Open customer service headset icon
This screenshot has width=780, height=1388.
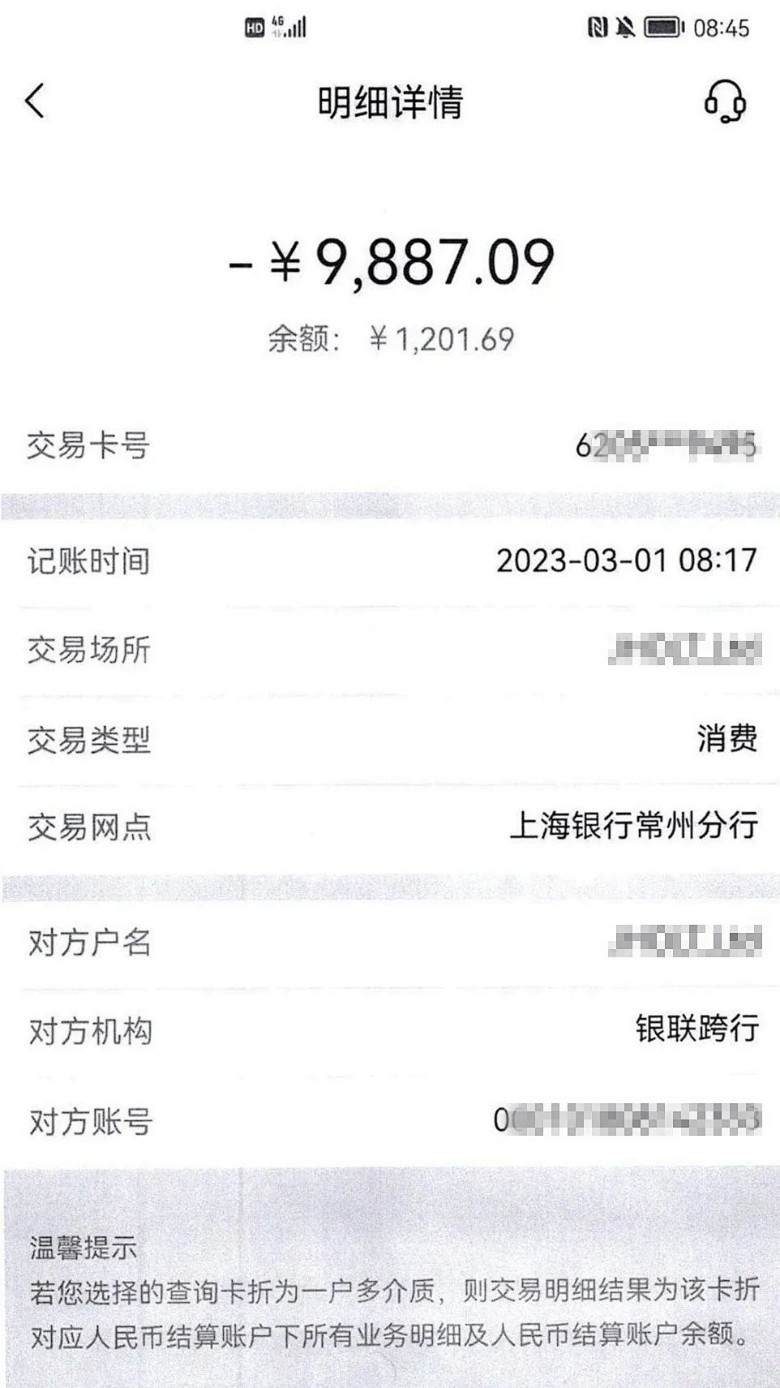coord(726,101)
